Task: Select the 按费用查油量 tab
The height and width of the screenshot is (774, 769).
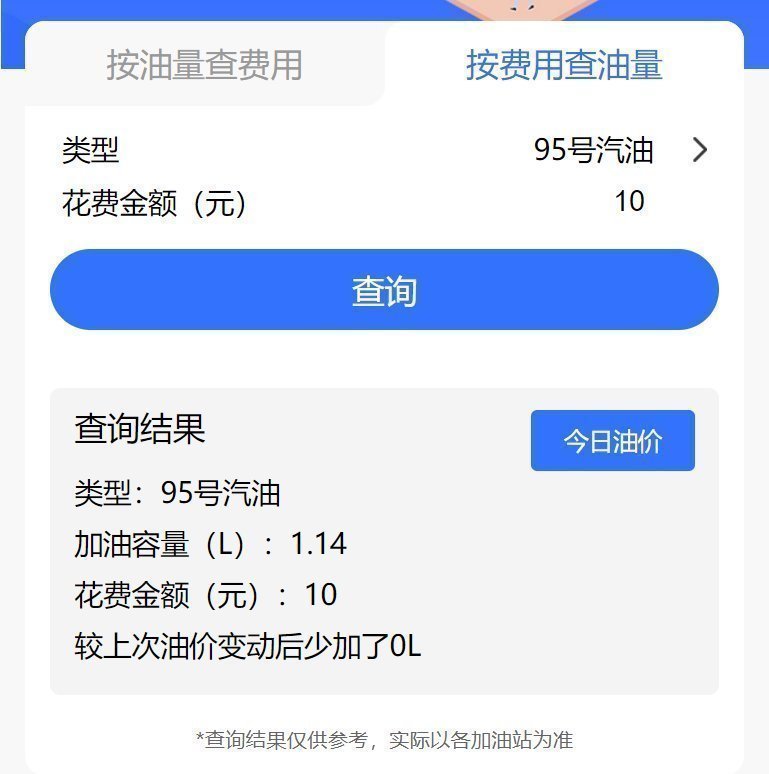Action: 564,65
